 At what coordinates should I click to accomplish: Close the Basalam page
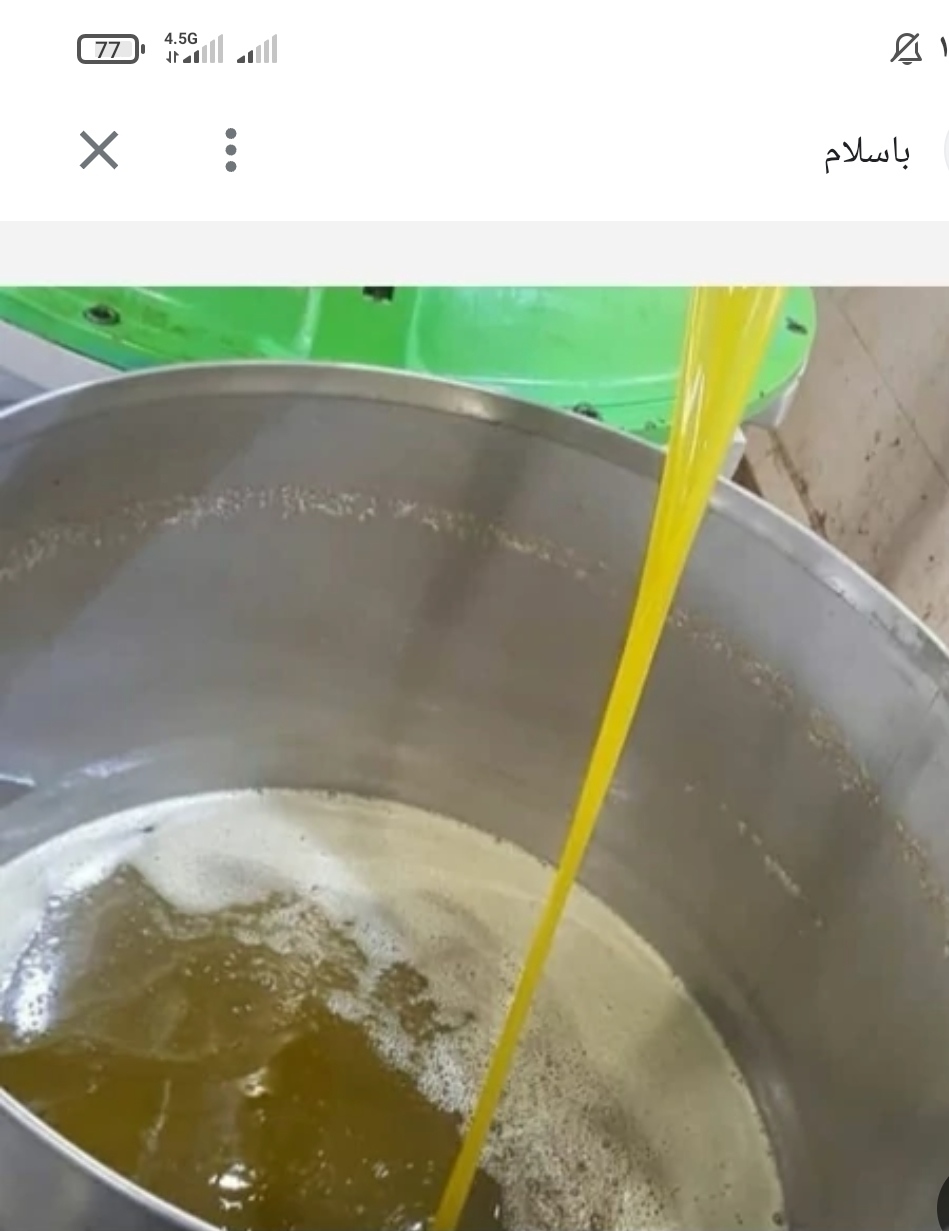point(99,151)
